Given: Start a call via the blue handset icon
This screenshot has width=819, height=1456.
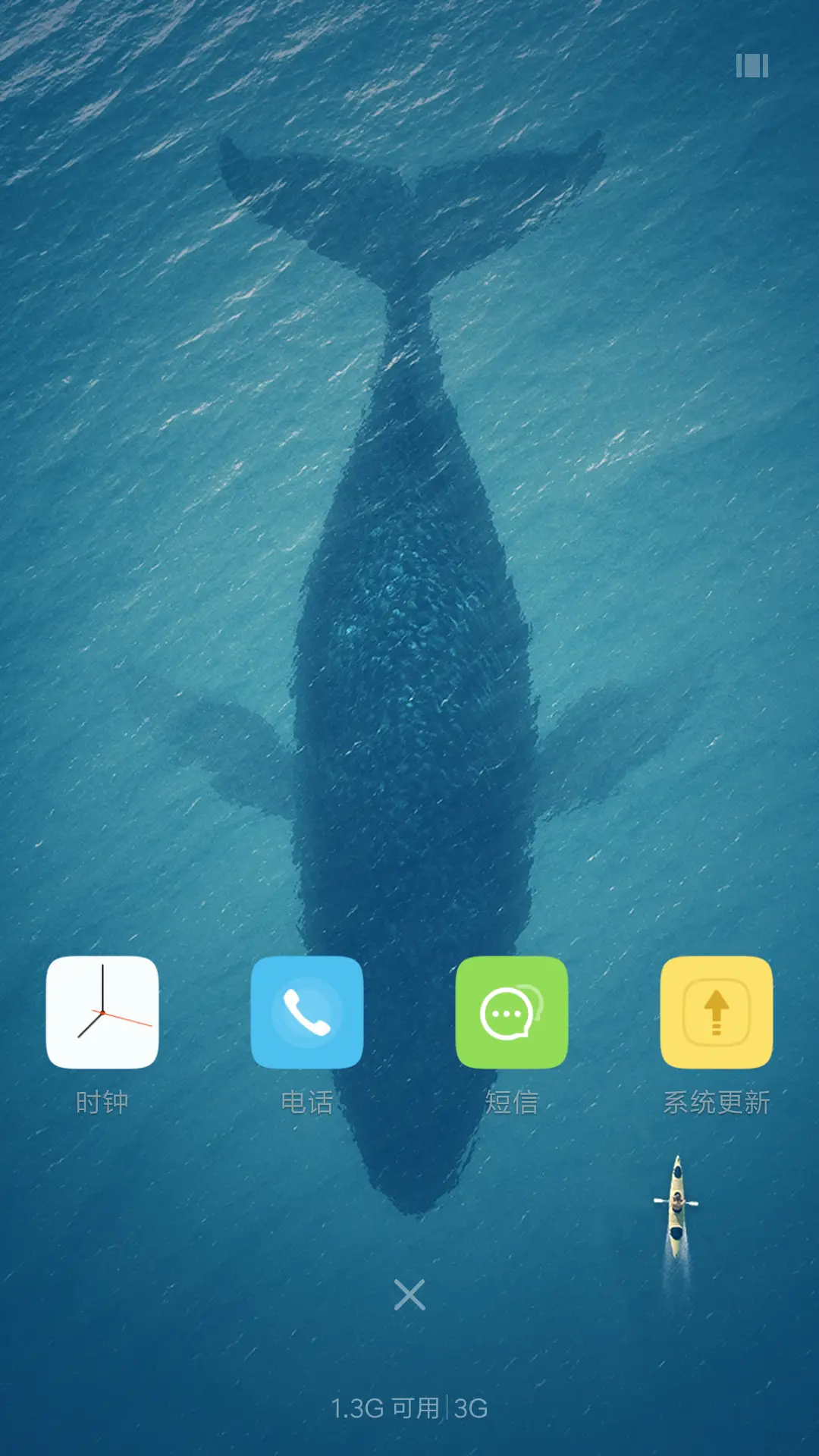Looking at the screenshot, I should [x=307, y=1012].
